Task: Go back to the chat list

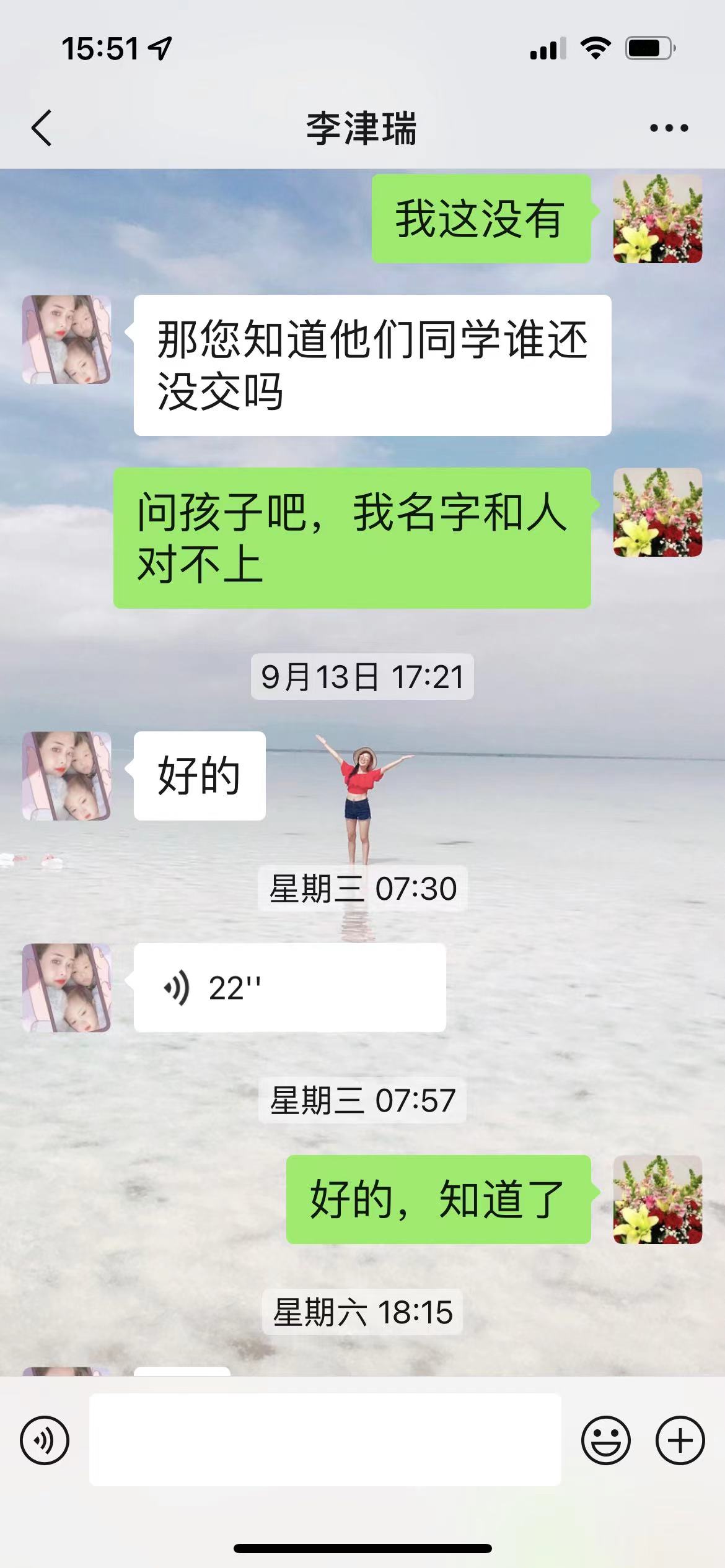Action: pos(42,128)
